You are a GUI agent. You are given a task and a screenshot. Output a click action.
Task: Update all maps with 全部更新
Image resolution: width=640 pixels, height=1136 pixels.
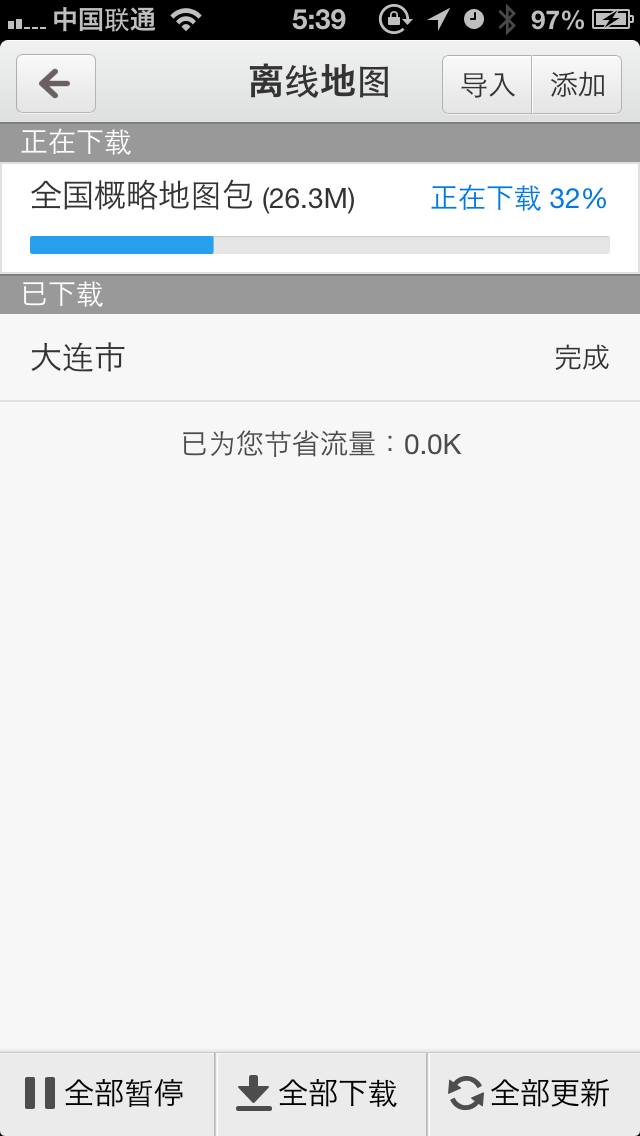point(534,1094)
